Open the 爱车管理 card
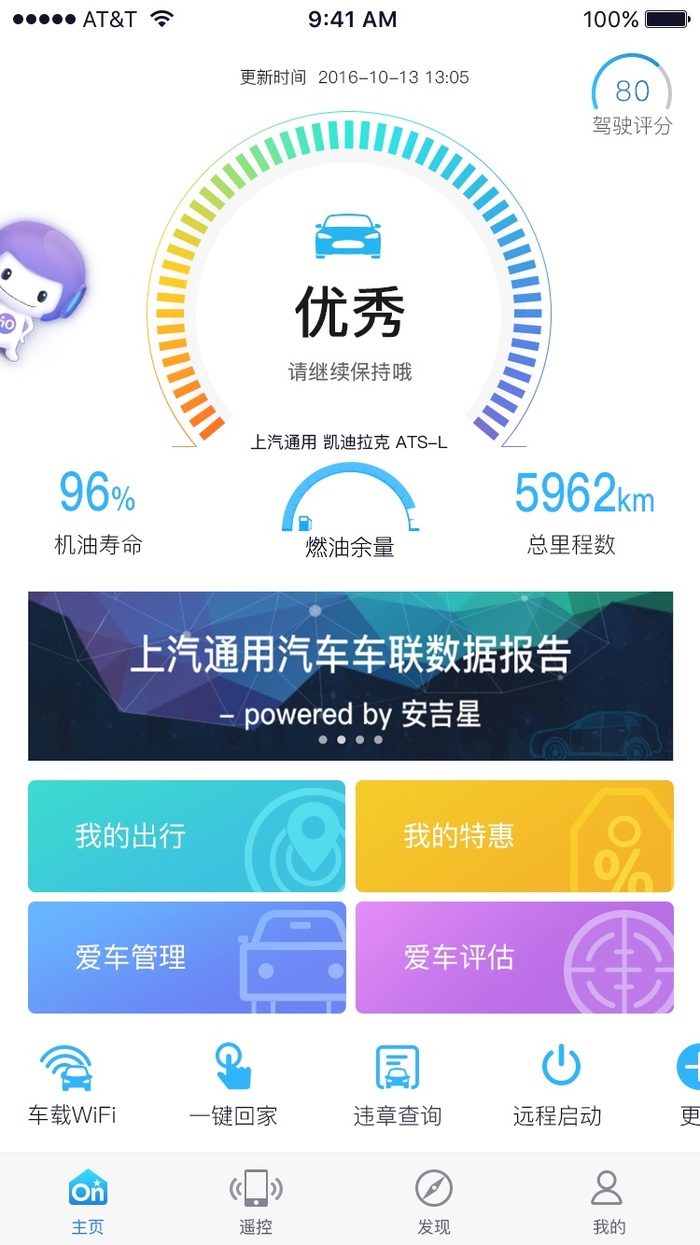This screenshot has height=1245, width=700. (x=186, y=957)
